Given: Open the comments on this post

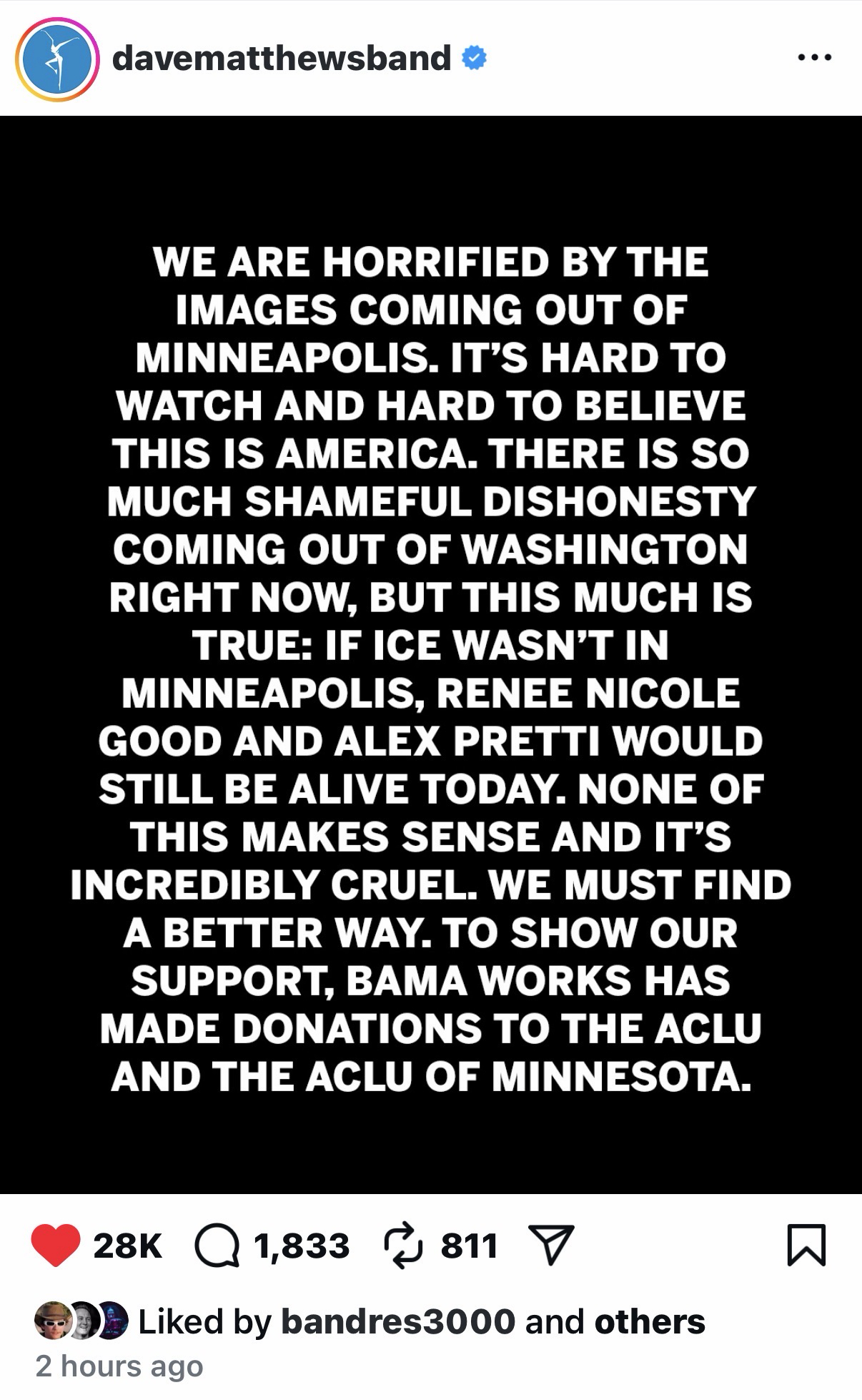Looking at the screenshot, I should pyautogui.click(x=217, y=1246).
